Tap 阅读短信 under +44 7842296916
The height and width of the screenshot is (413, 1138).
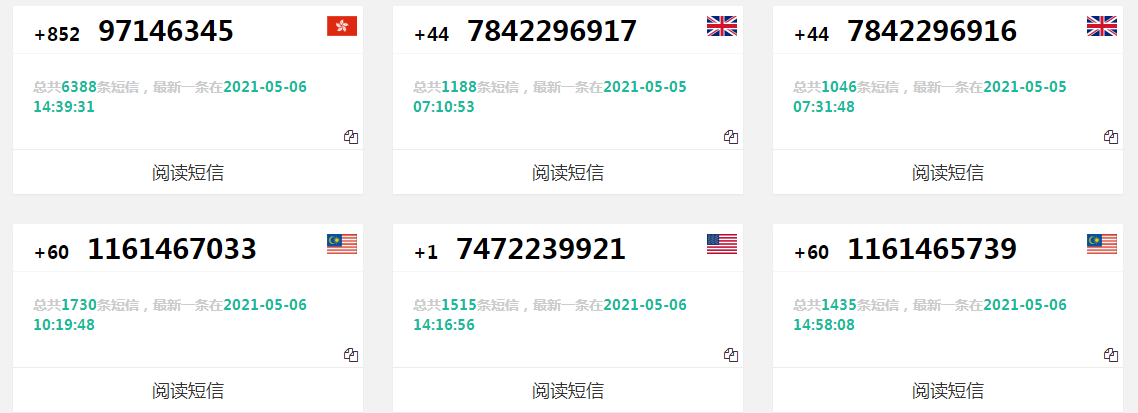click(x=948, y=173)
